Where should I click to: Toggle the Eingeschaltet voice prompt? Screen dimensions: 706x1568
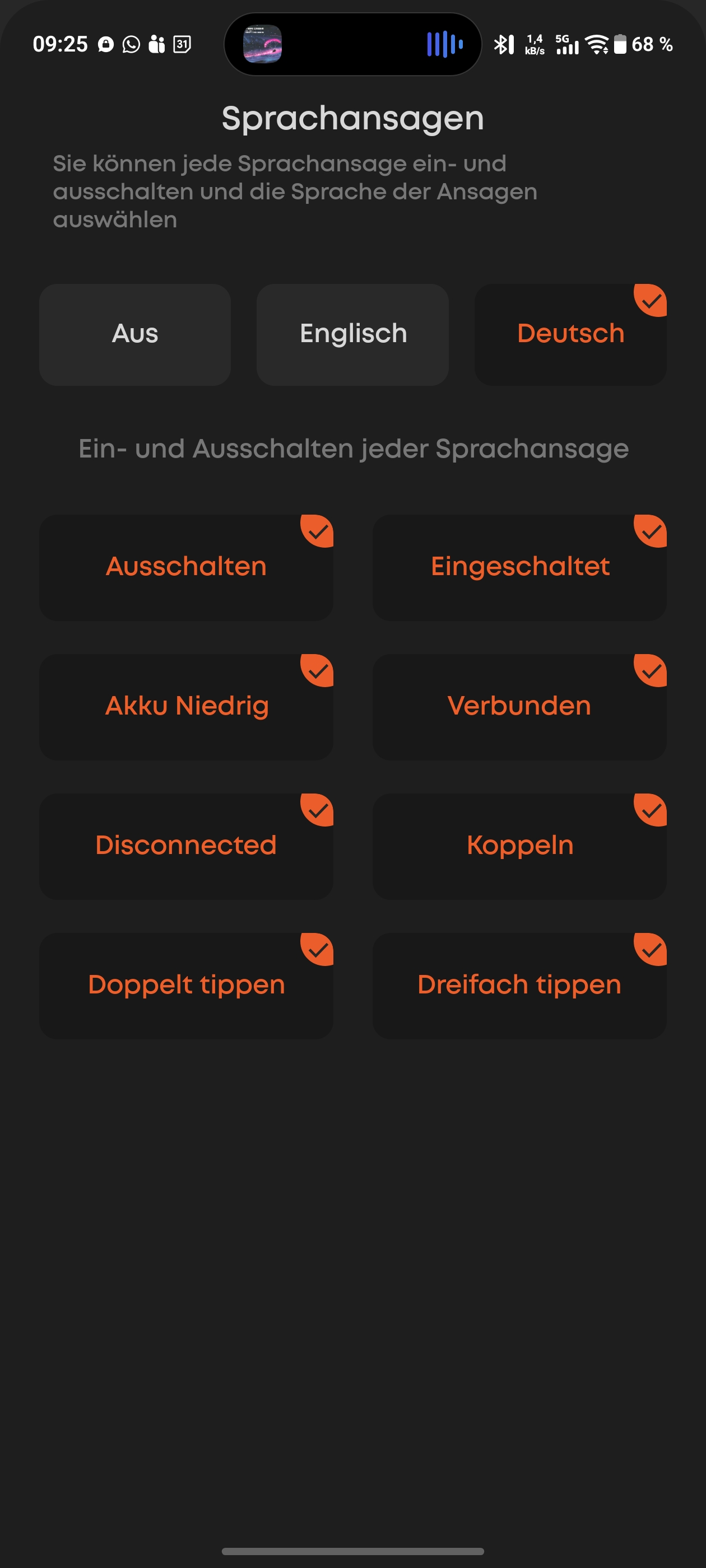pos(519,567)
